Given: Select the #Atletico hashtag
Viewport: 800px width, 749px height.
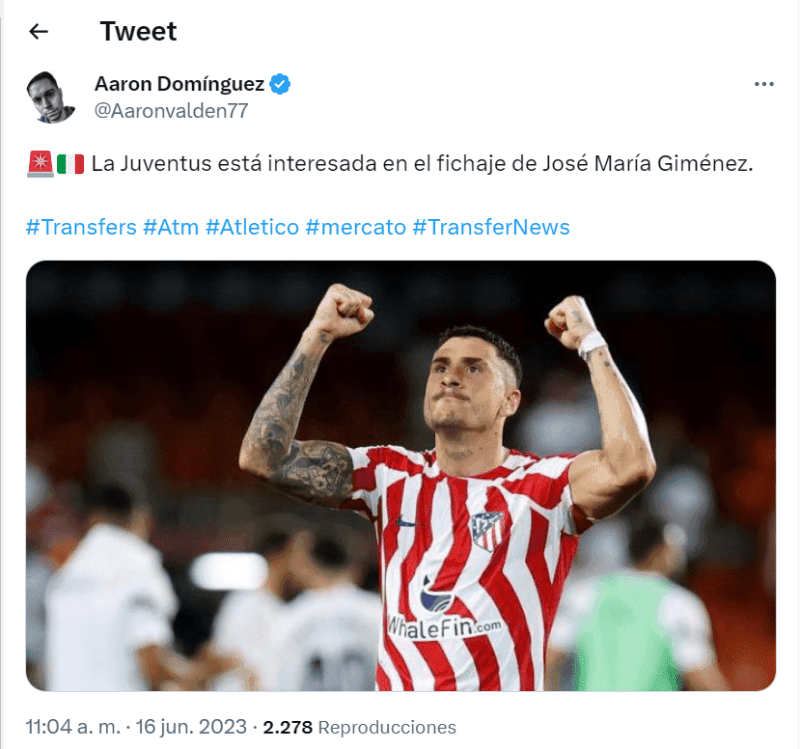Looking at the screenshot, I should pos(252,227).
